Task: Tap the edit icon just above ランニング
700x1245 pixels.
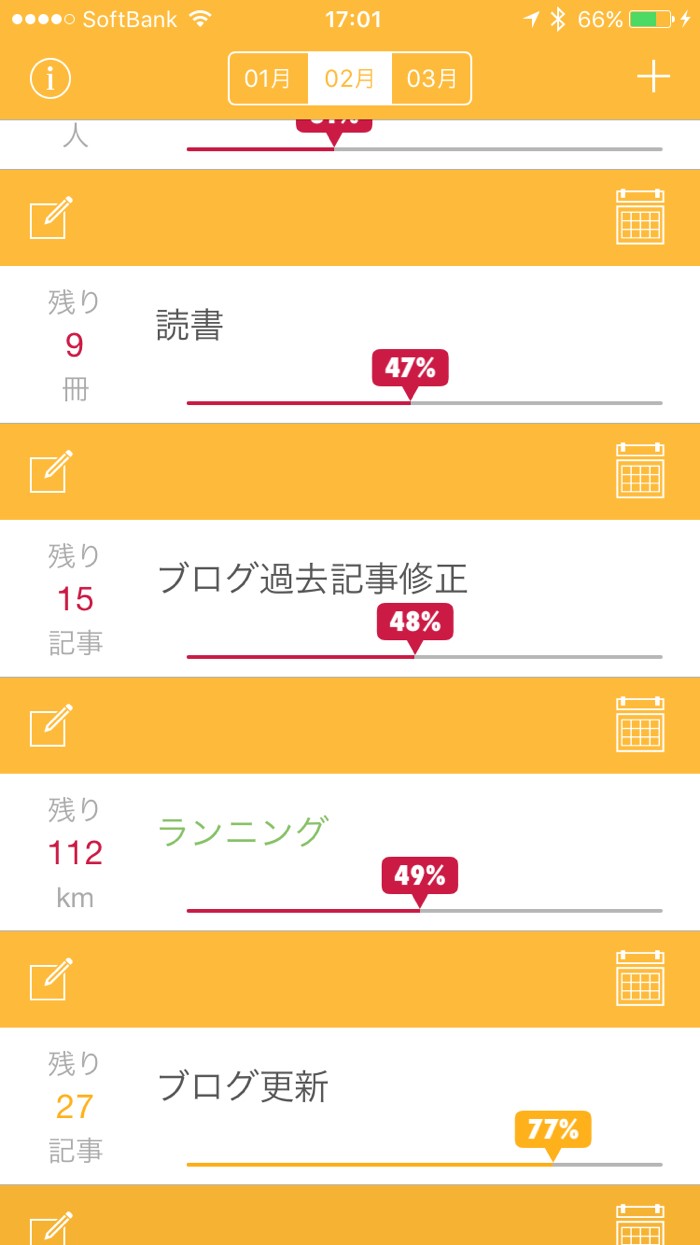Action: click(51, 725)
